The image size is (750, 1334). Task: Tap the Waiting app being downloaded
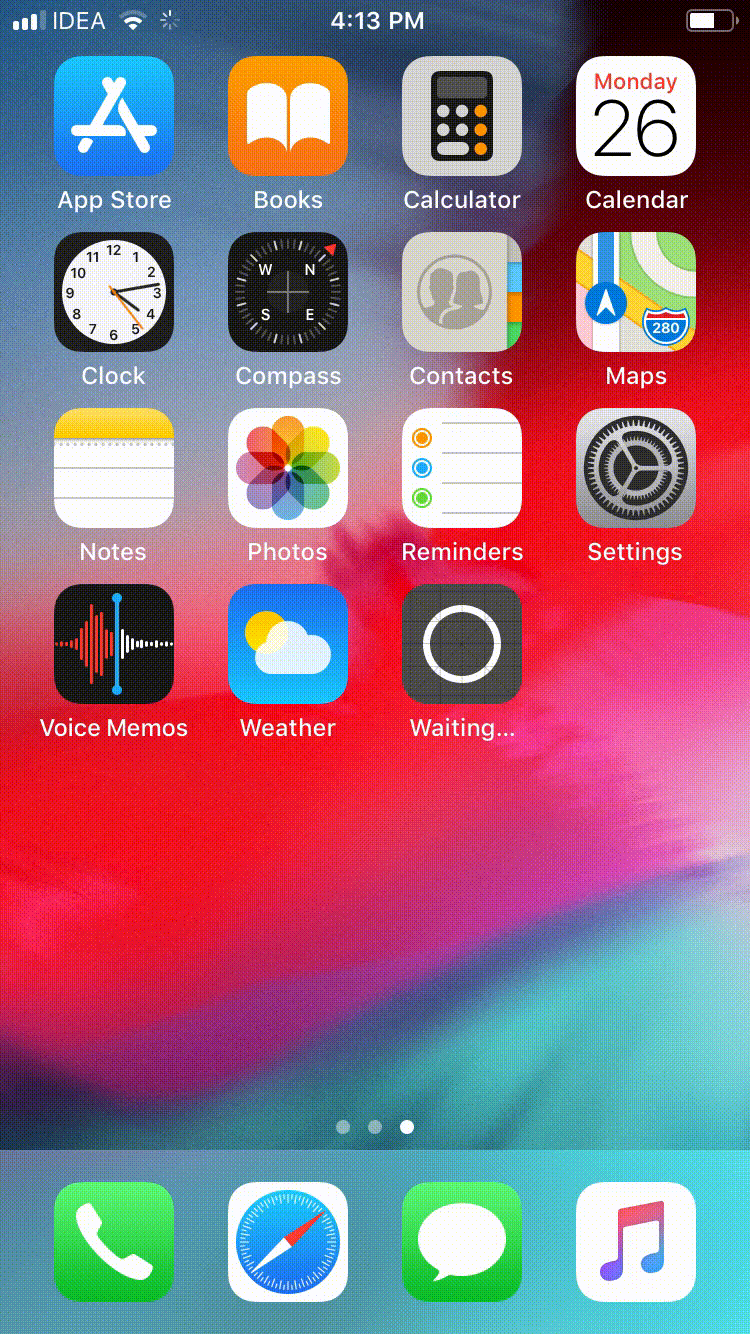click(462, 644)
